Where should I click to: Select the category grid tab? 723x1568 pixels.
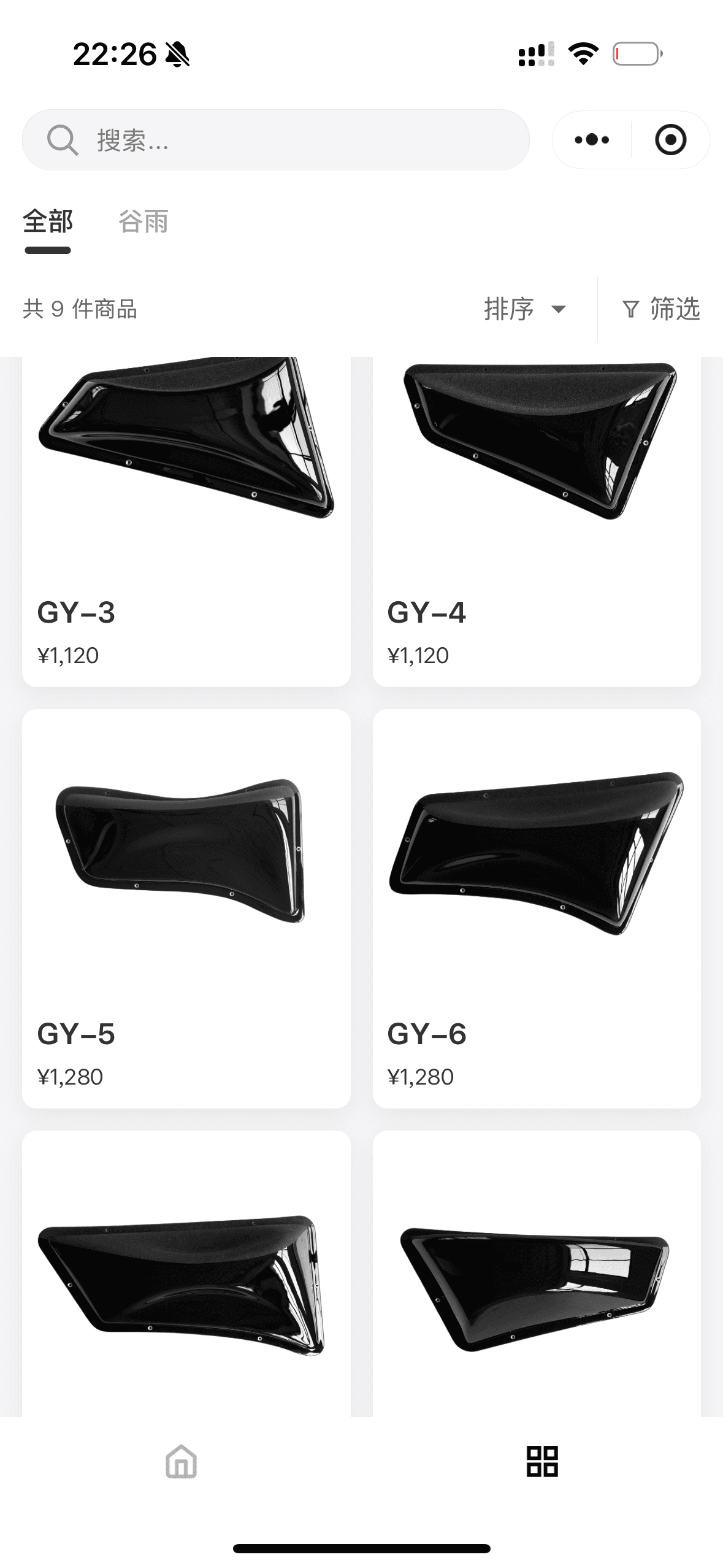[x=542, y=1461]
